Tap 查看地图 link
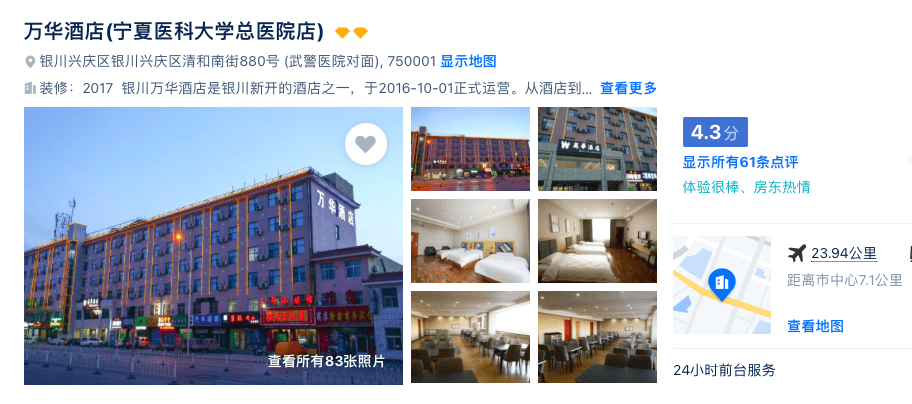The width and height of the screenshot is (912, 404). pyautogui.click(x=815, y=326)
